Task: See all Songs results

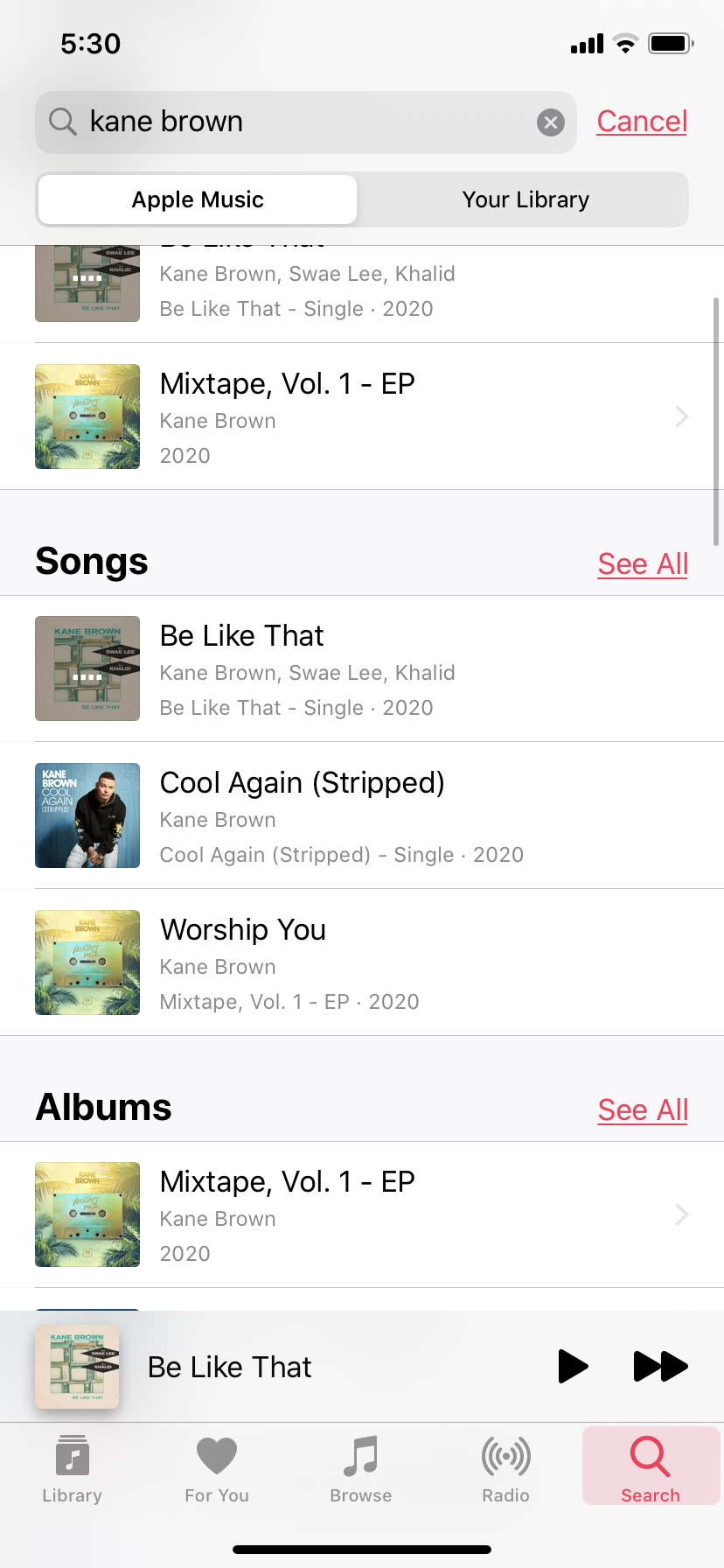Action: click(643, 564)
